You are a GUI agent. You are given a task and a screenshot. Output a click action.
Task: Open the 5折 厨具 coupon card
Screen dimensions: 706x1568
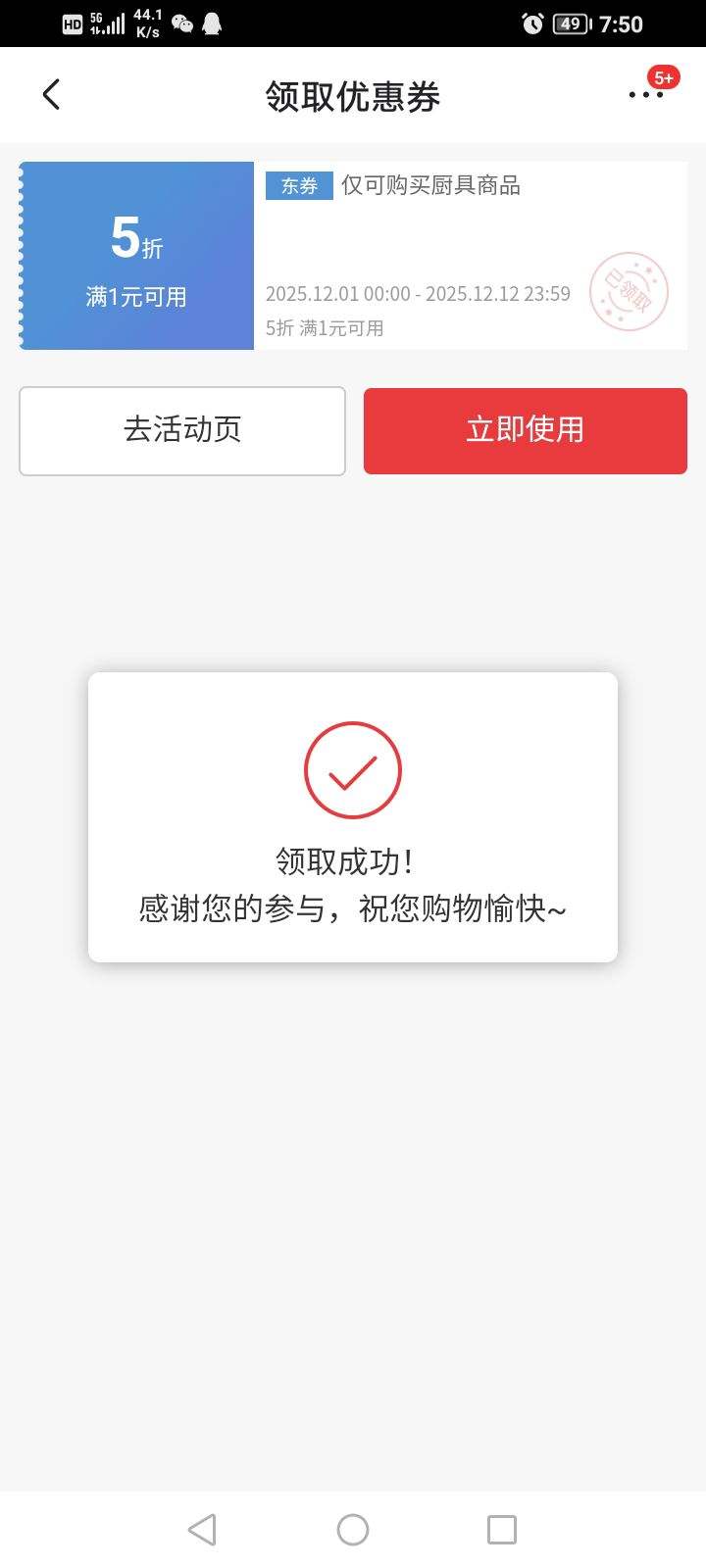click(353, 256)
